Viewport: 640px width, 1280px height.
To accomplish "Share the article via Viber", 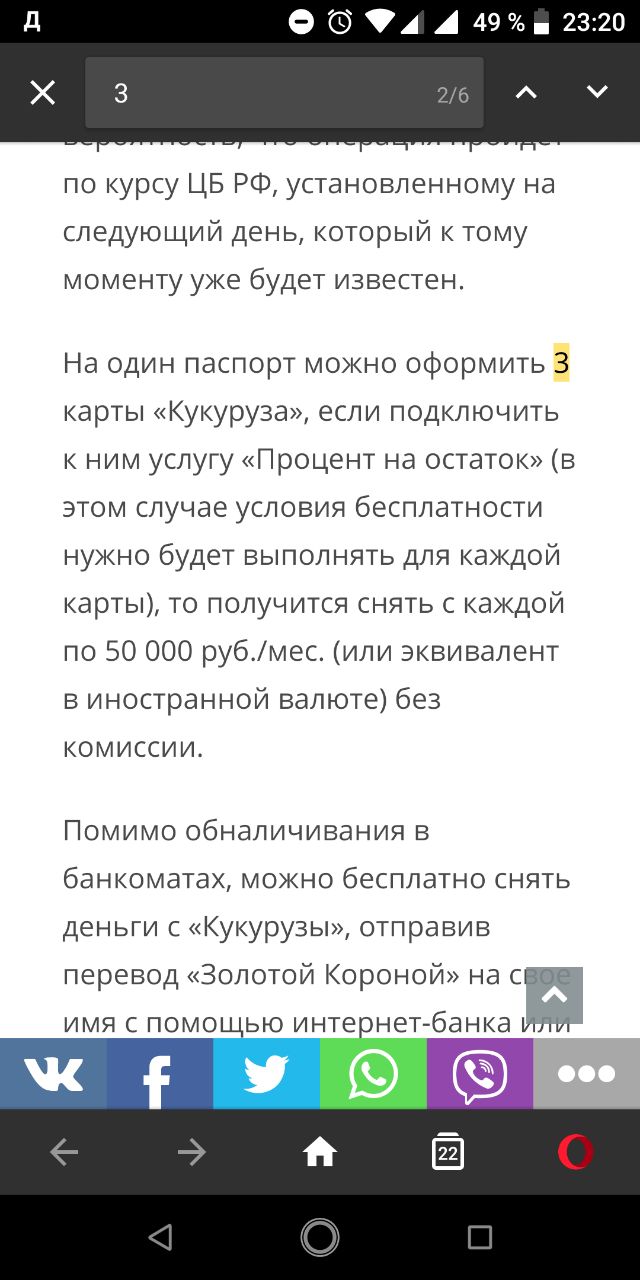I will (480, 1074).
